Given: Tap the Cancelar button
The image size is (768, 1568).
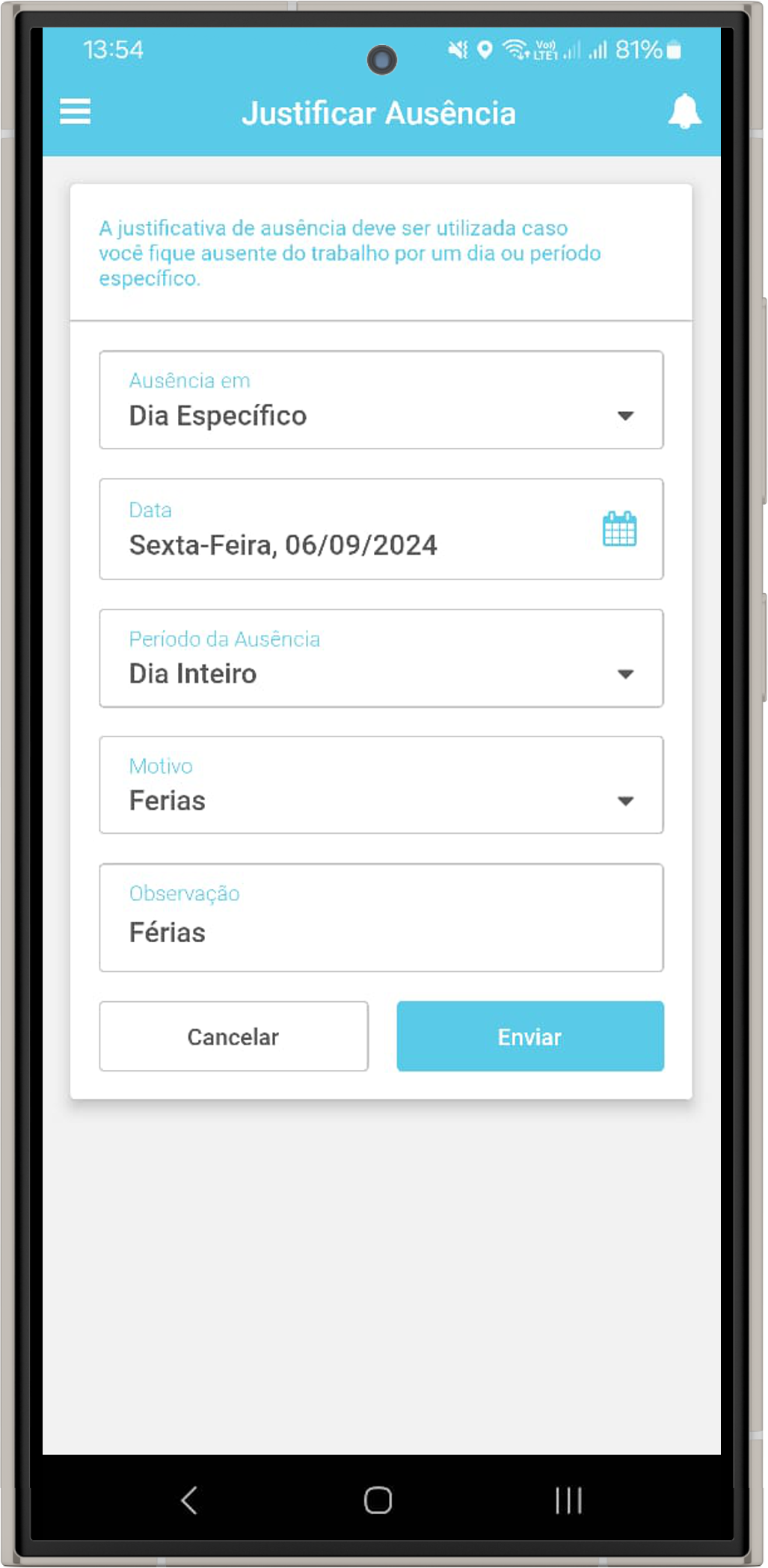Looking at the screenshot, I should click(233, 1036).
